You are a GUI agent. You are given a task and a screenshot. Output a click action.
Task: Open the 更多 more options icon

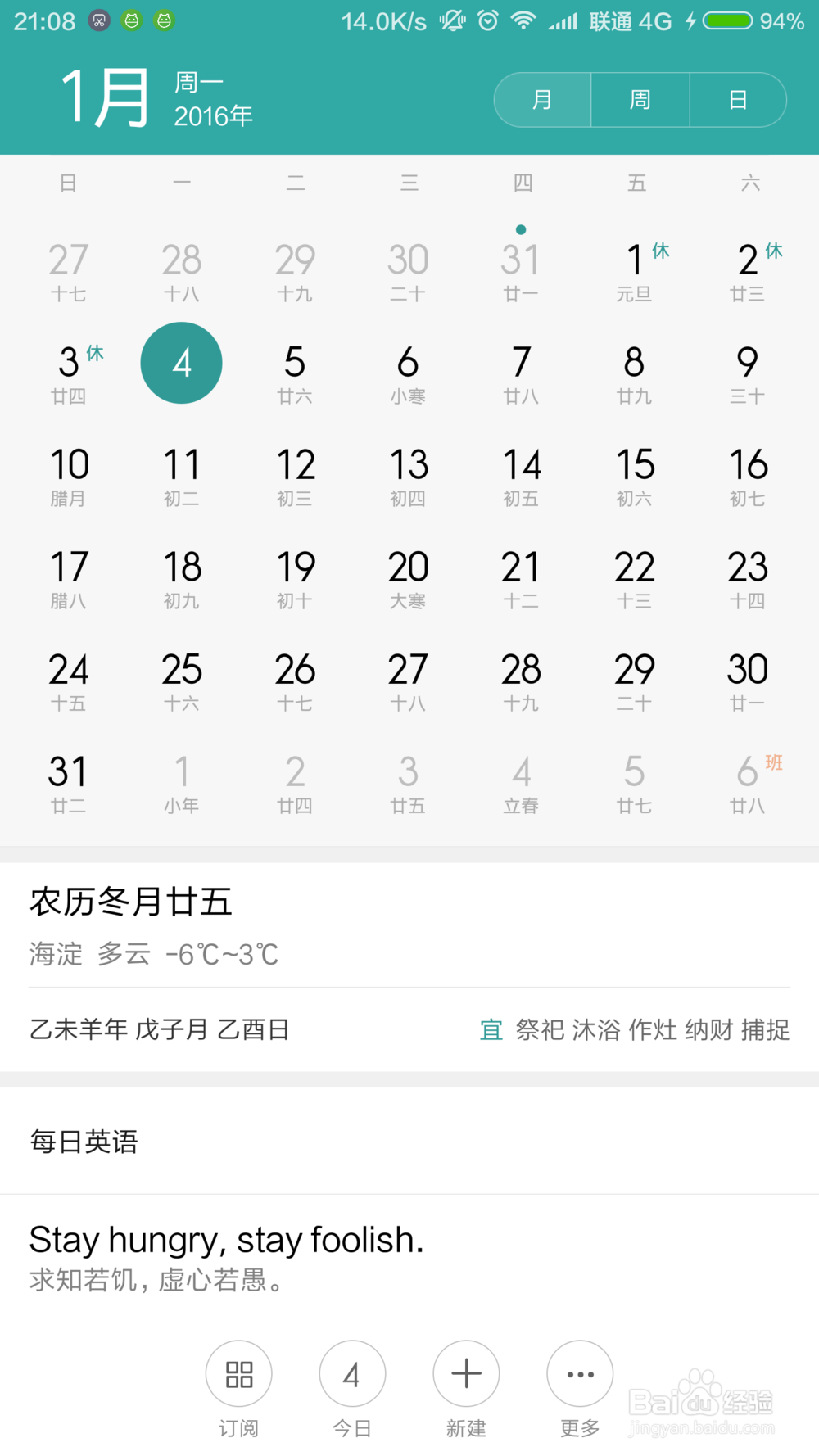point(579,1374)
